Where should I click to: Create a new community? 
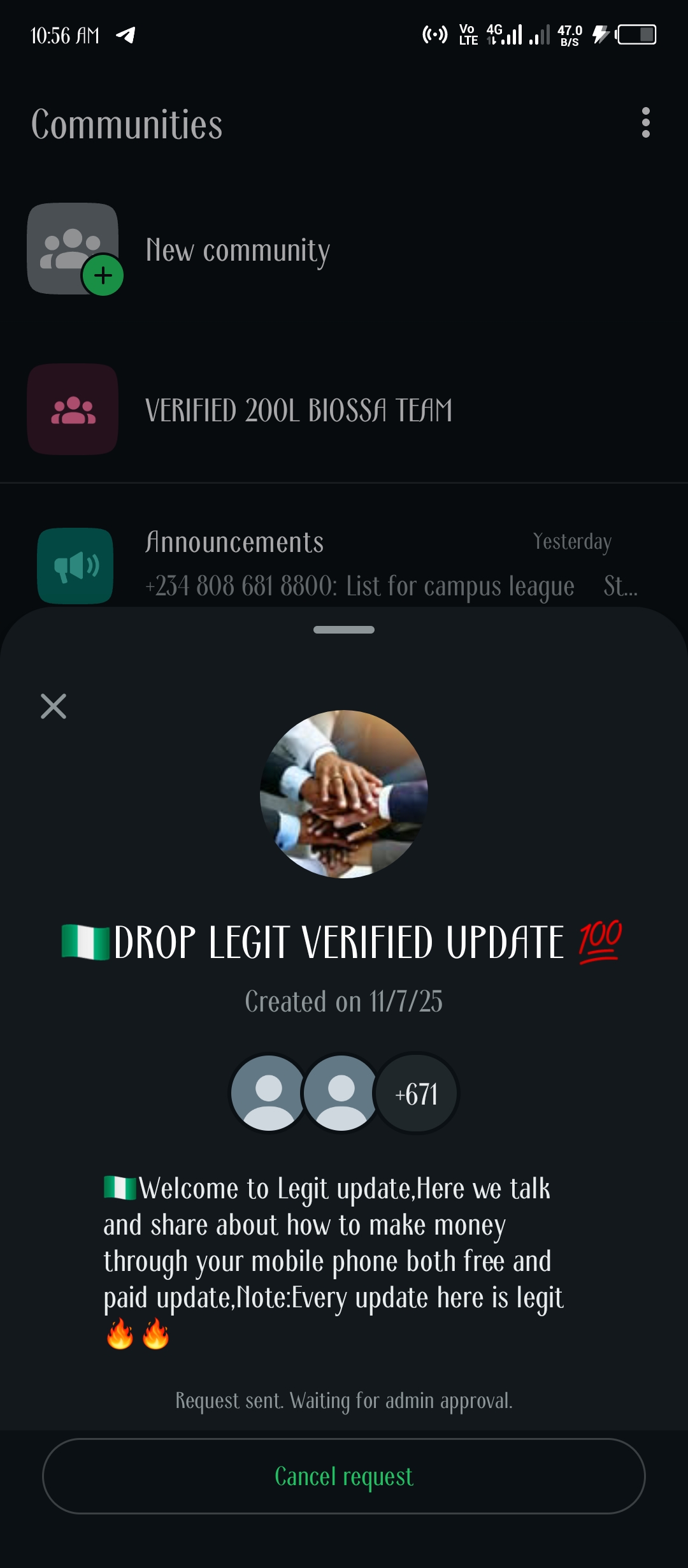pyautogui.click(x=237, y=250)
